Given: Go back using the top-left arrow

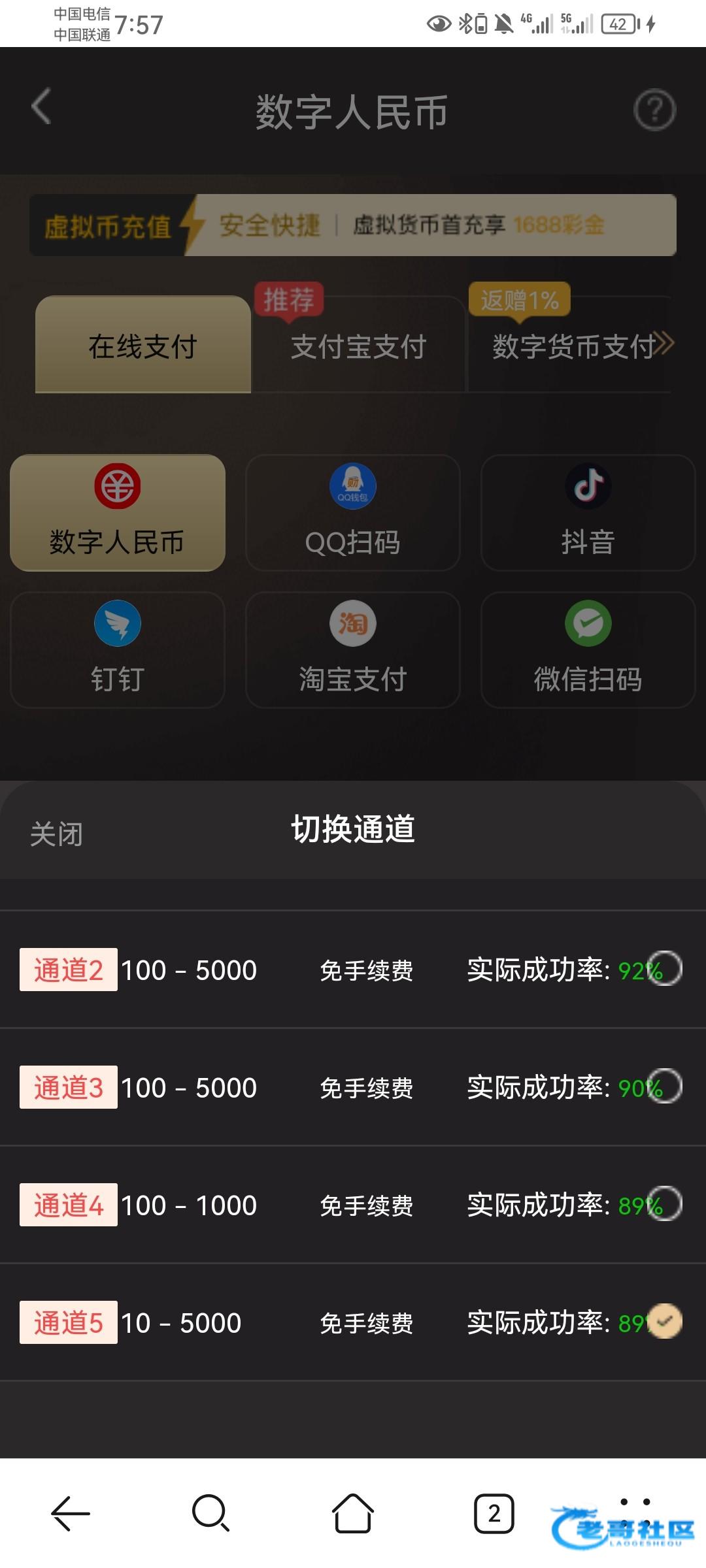Looking at the screenshot, I should 41,108.
